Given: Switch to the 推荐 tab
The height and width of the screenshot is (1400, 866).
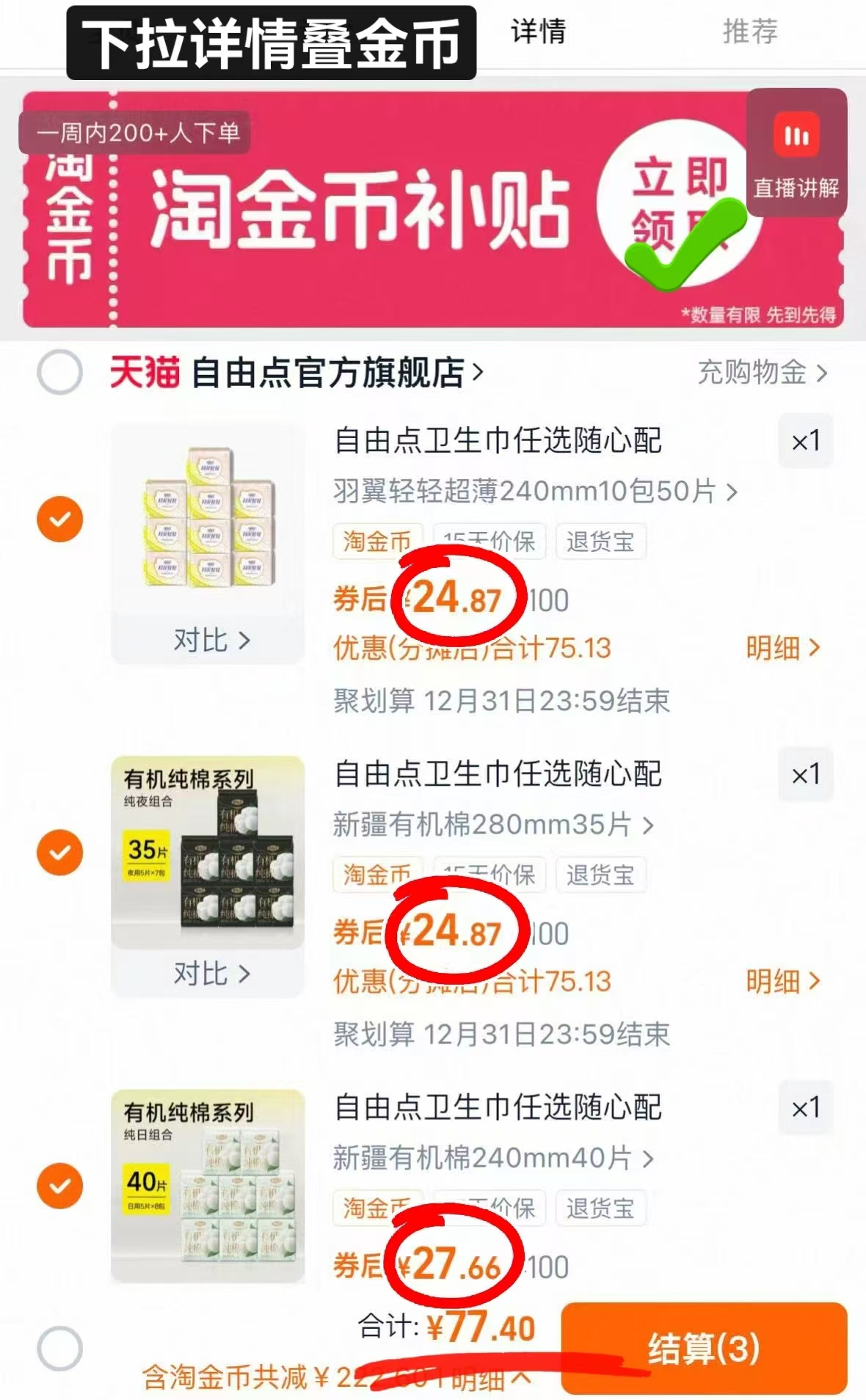Looking at the screenshot, I should 750,31.
